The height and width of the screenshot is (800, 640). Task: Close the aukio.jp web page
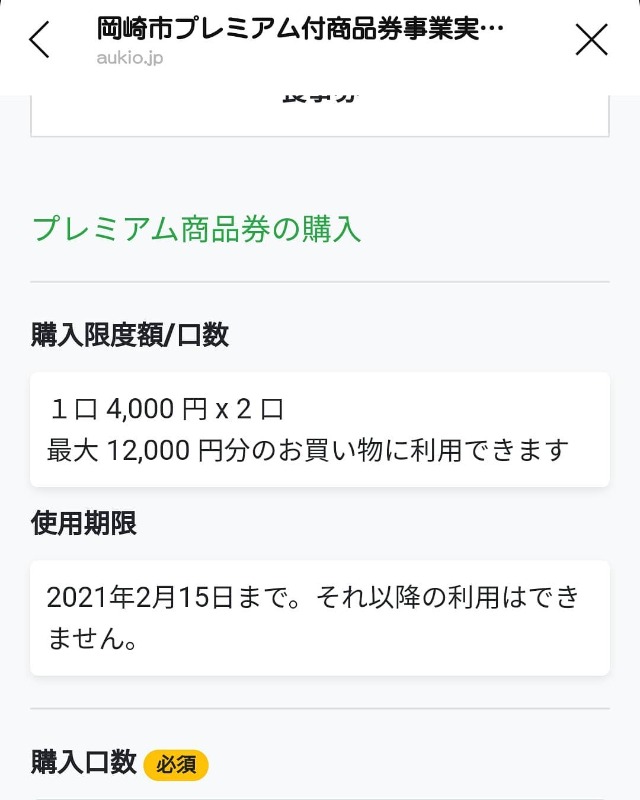click(x=591, y=40)
